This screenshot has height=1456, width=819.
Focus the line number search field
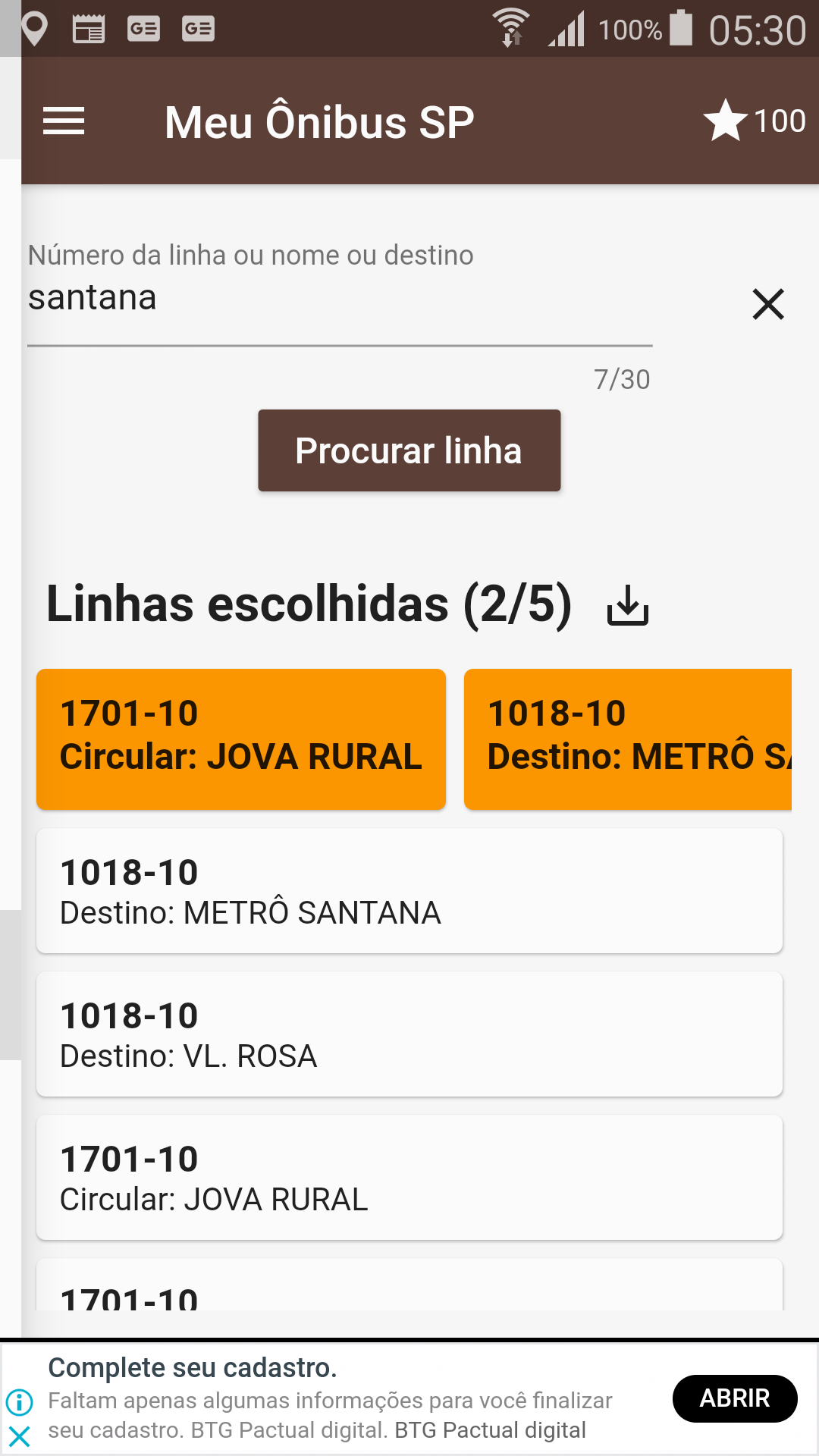coord(340,298)
